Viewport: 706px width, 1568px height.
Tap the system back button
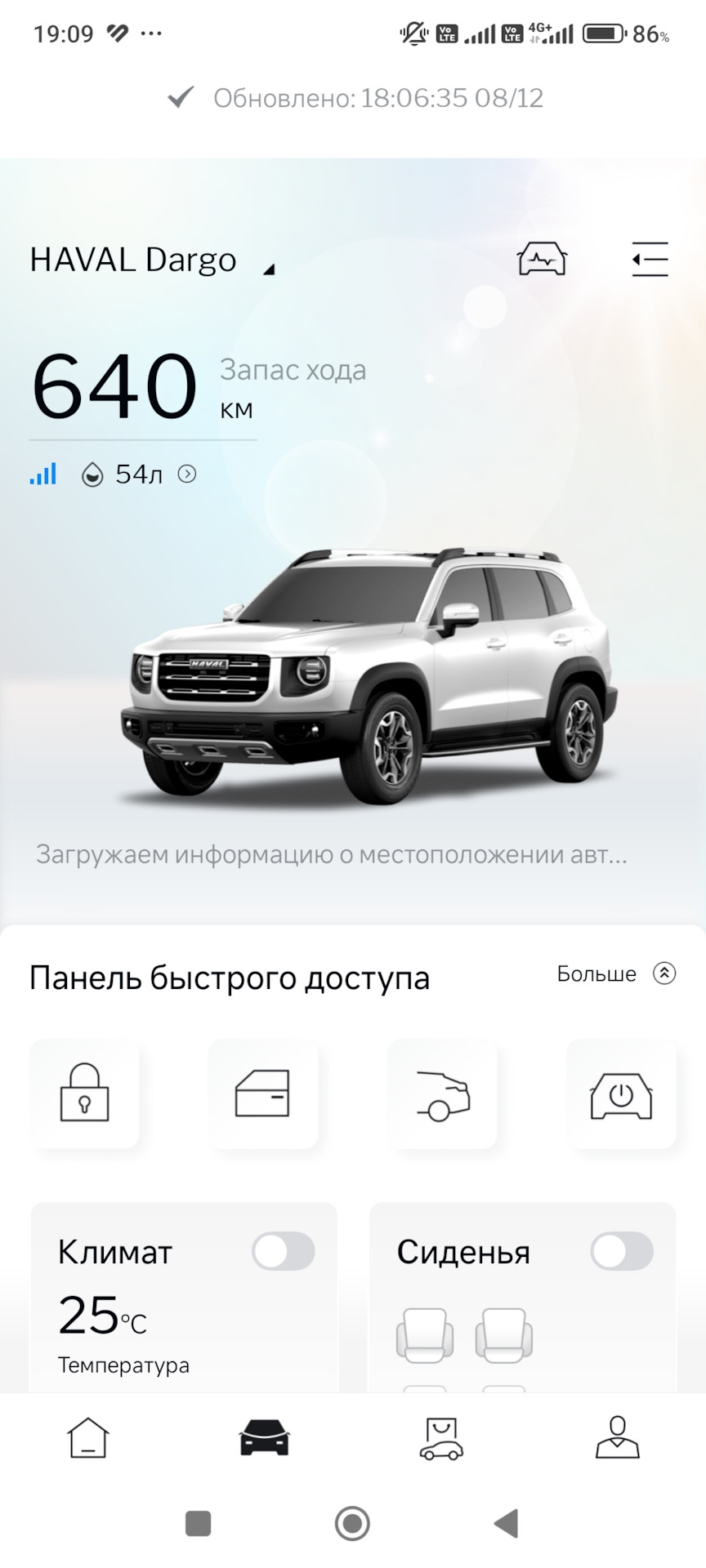(x=507, y=1523)
